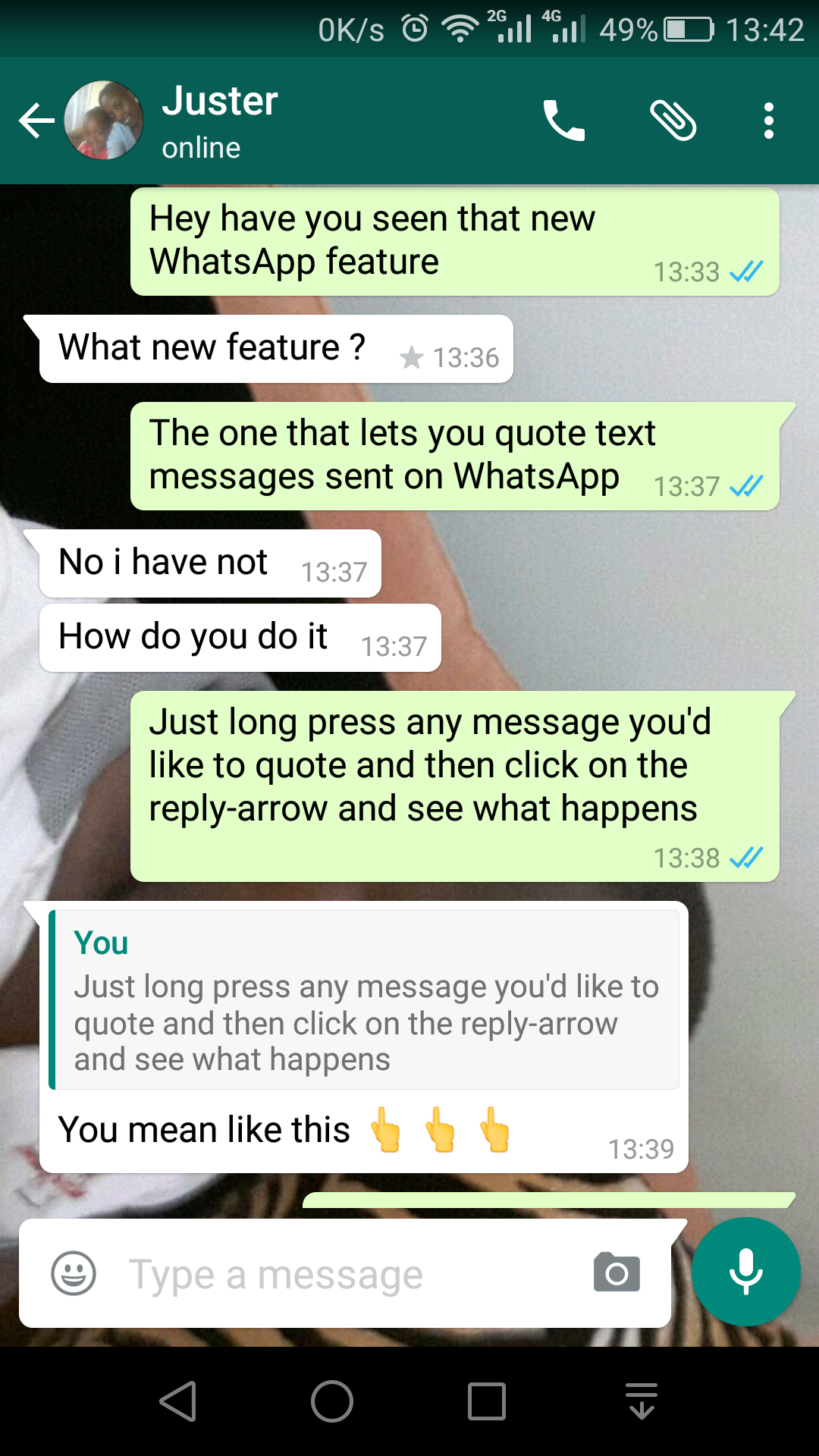Start a voice call with Juster
This screenshot has height=1456, width=819.
click(564, 121)
